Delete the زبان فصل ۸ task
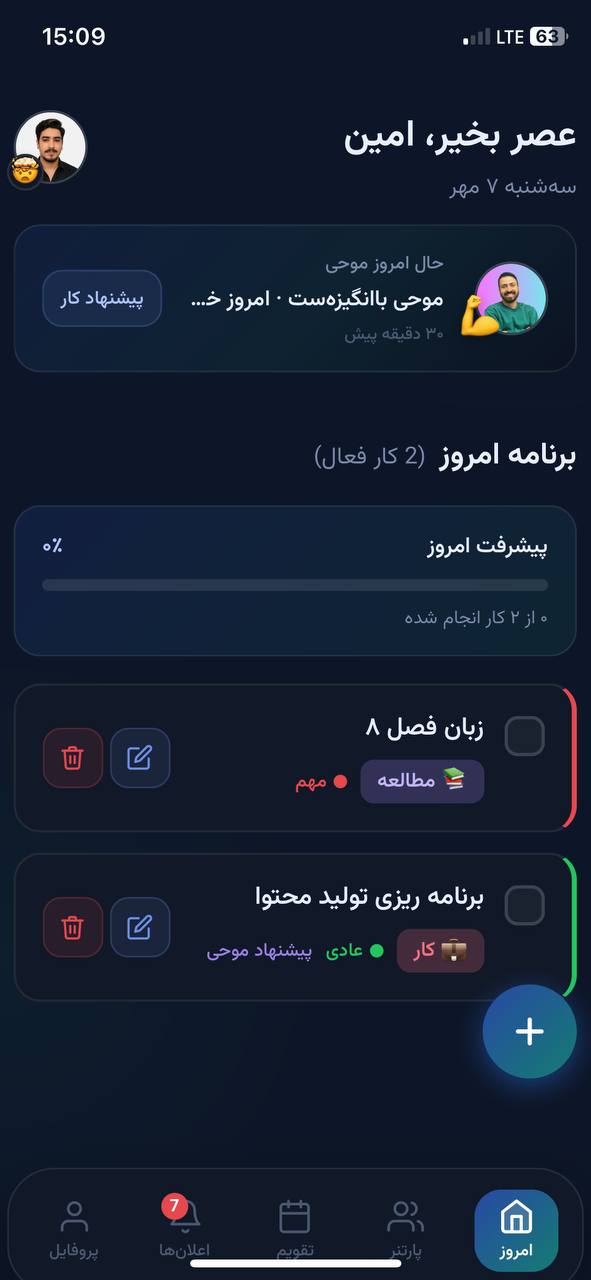 tap(73, 758)
